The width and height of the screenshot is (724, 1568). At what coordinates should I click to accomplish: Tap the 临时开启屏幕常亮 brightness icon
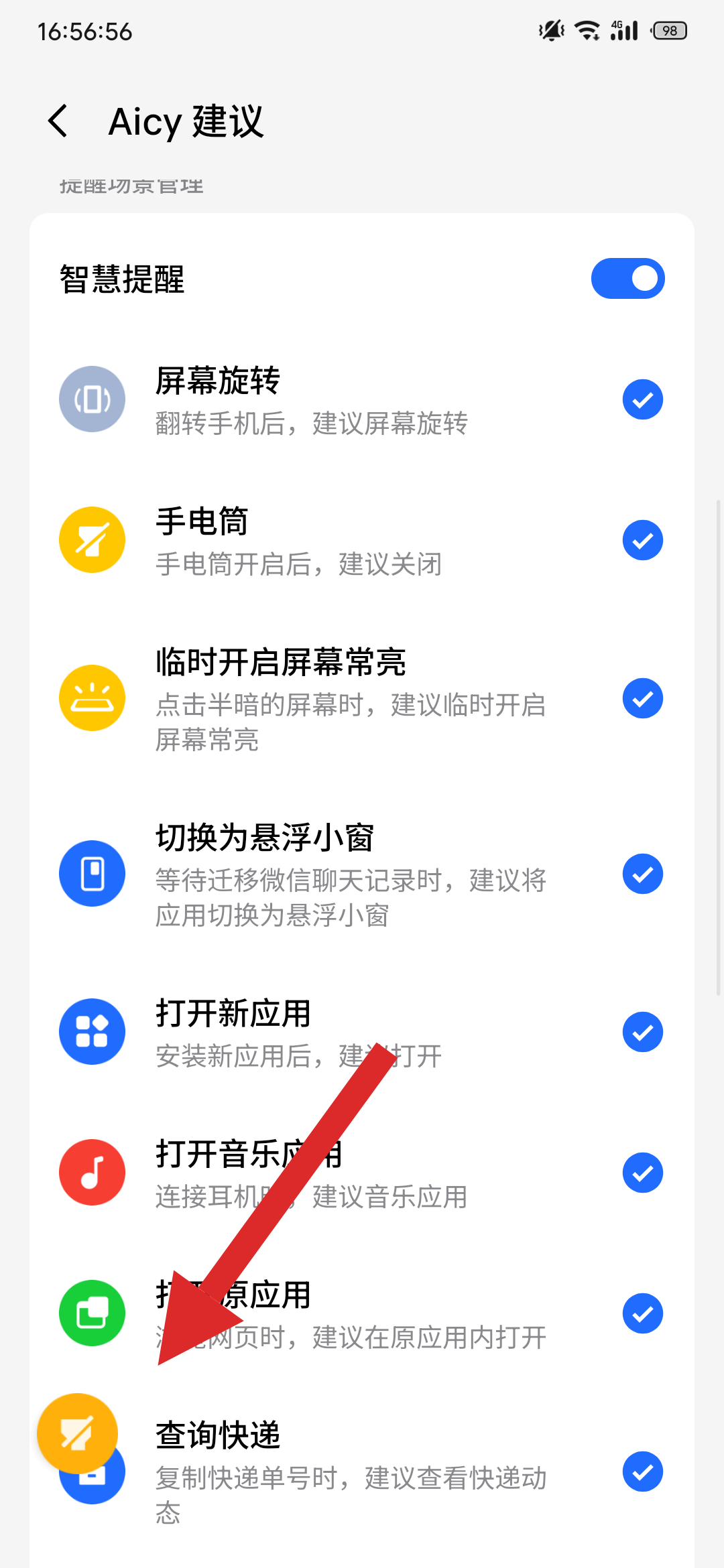(92, 698)
